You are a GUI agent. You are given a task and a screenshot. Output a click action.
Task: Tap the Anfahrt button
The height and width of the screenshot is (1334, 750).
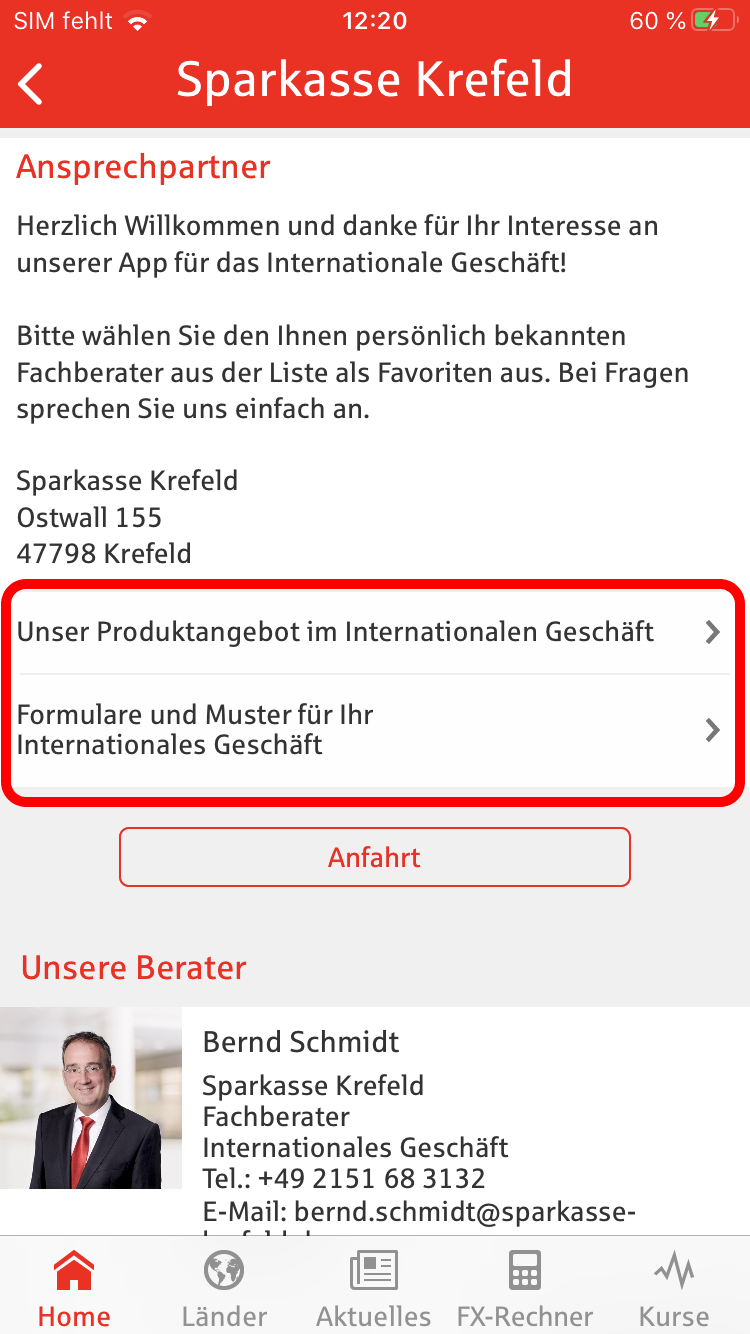click(375, 857)
